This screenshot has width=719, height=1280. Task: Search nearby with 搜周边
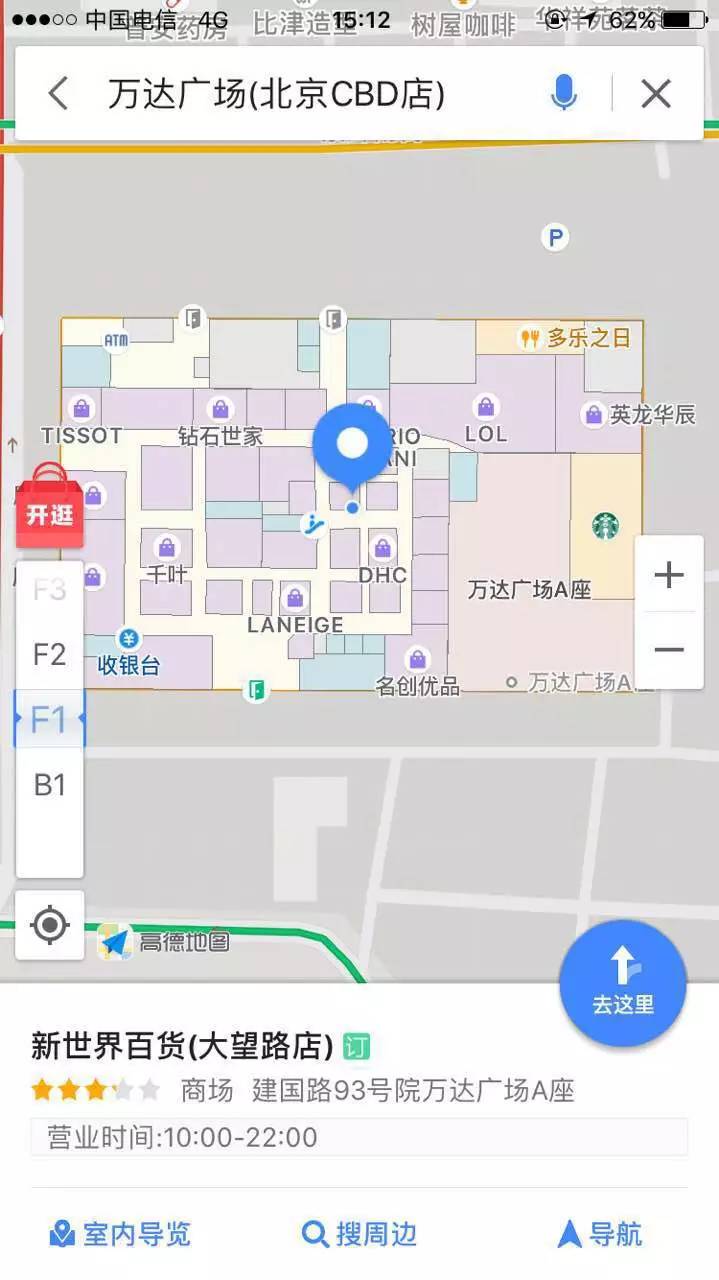359,1235
